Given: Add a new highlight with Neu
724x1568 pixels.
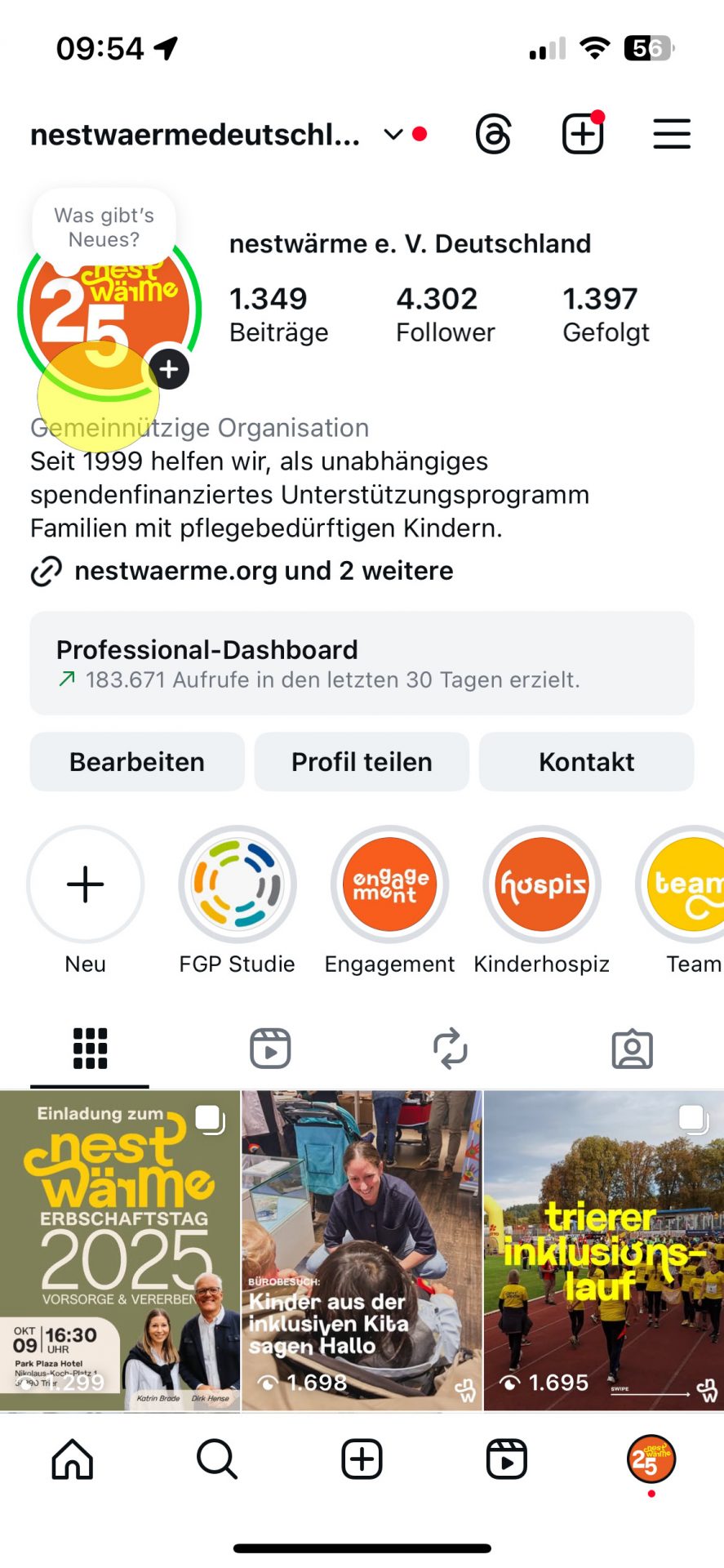Looking at the screenshot, I should click(x=86, y=884).
